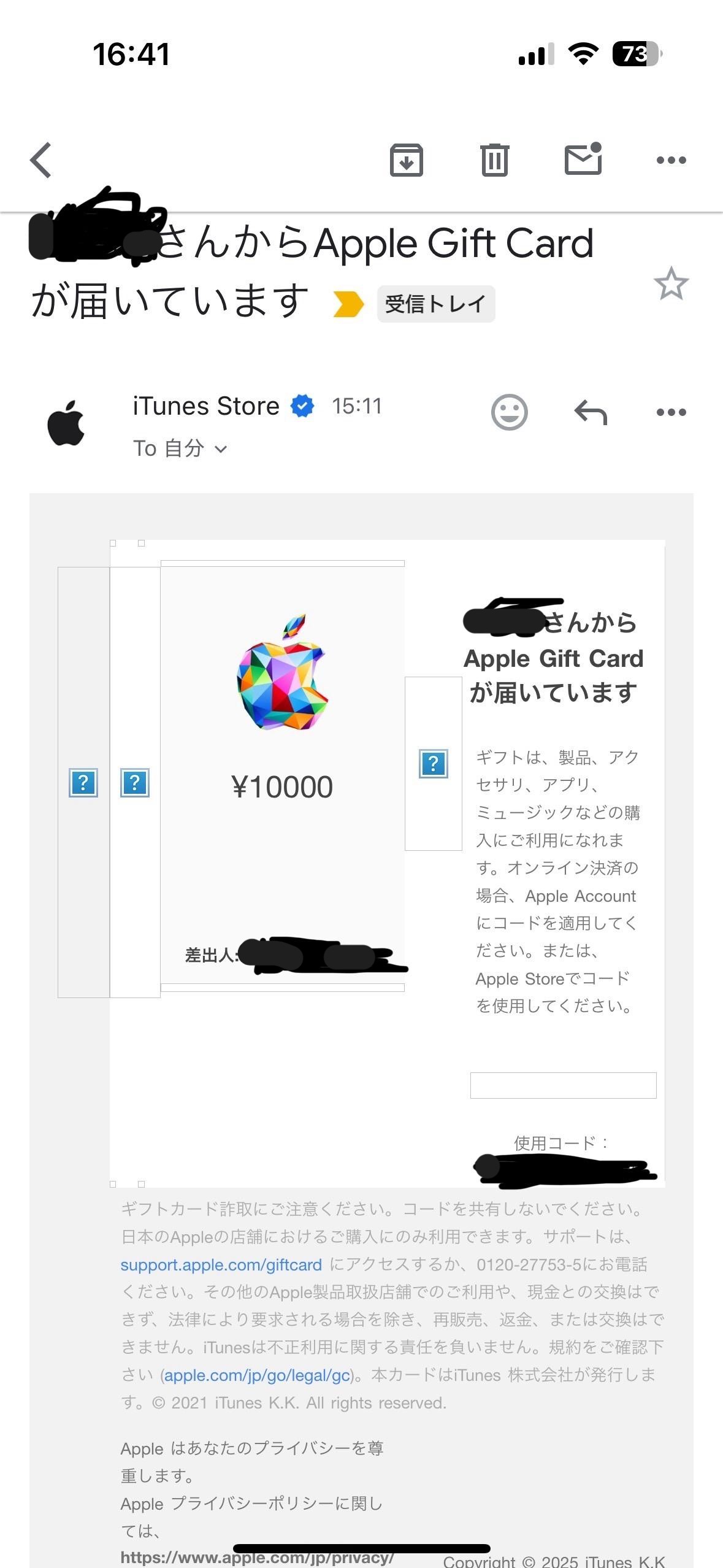
Task: Open more options for the iTunes Store message
Action: (671, 412)
